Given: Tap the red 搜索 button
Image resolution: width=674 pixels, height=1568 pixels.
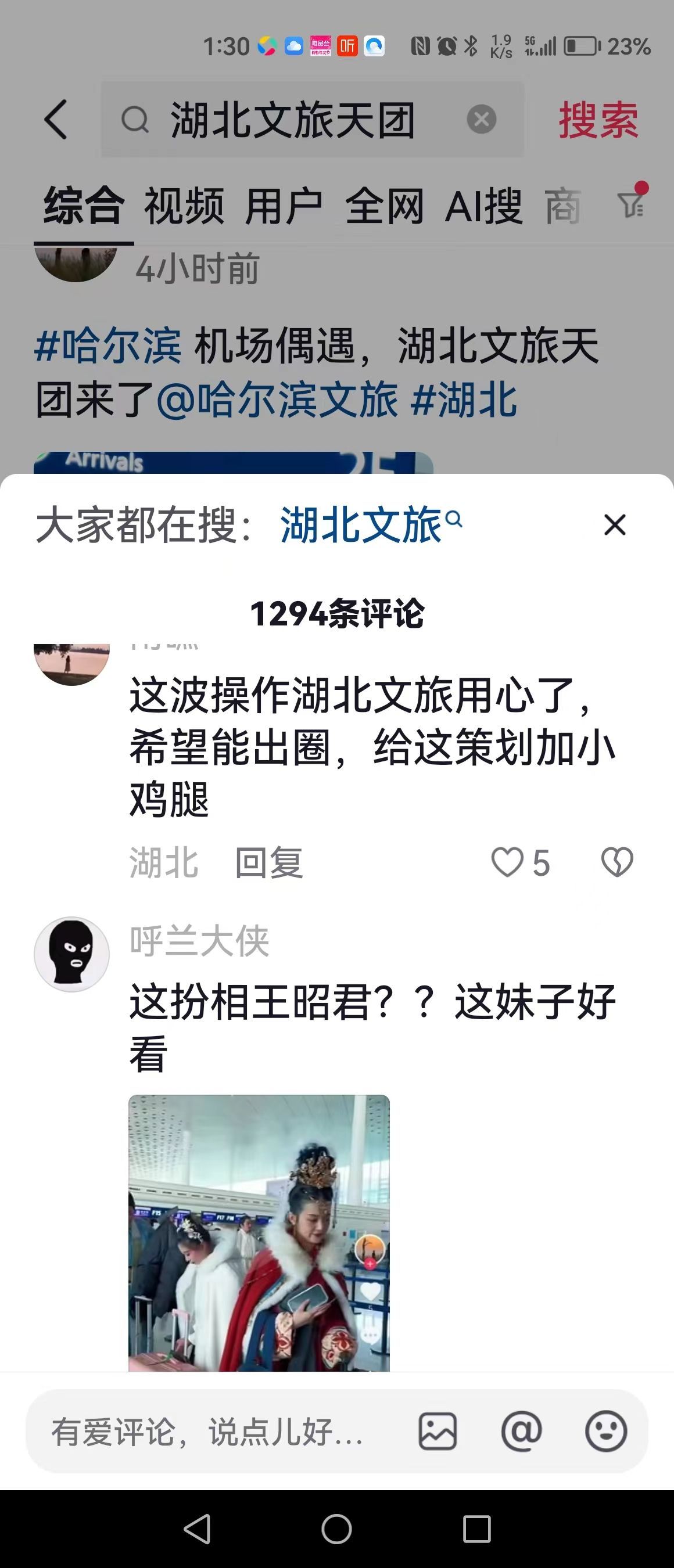Looking at the screenshot, I should pyautogui.click(x=598, y=120).
